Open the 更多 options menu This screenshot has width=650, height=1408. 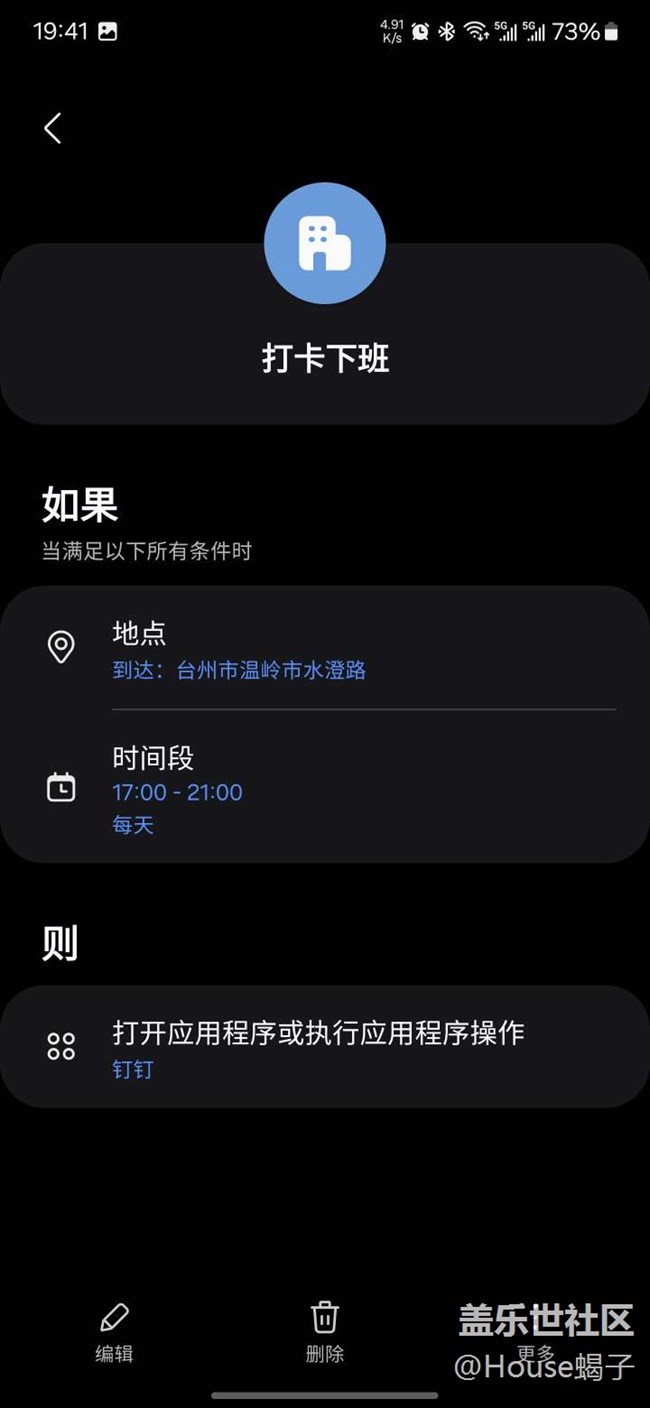(536, 1333)
